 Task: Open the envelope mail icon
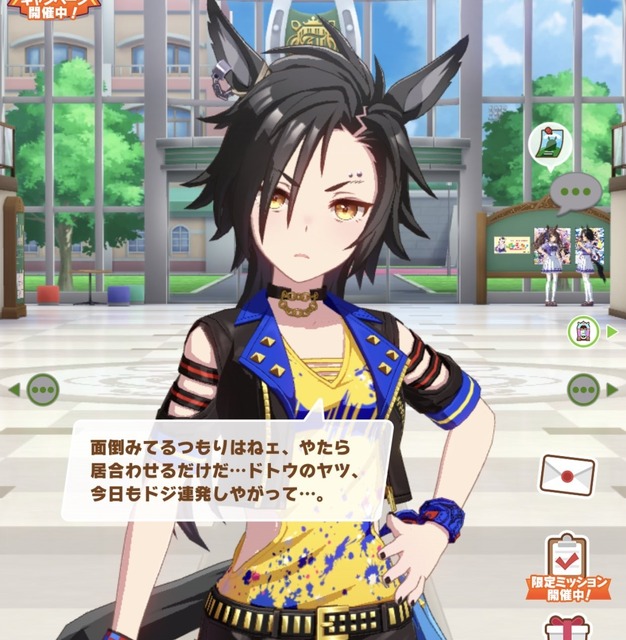coord(567,474)
